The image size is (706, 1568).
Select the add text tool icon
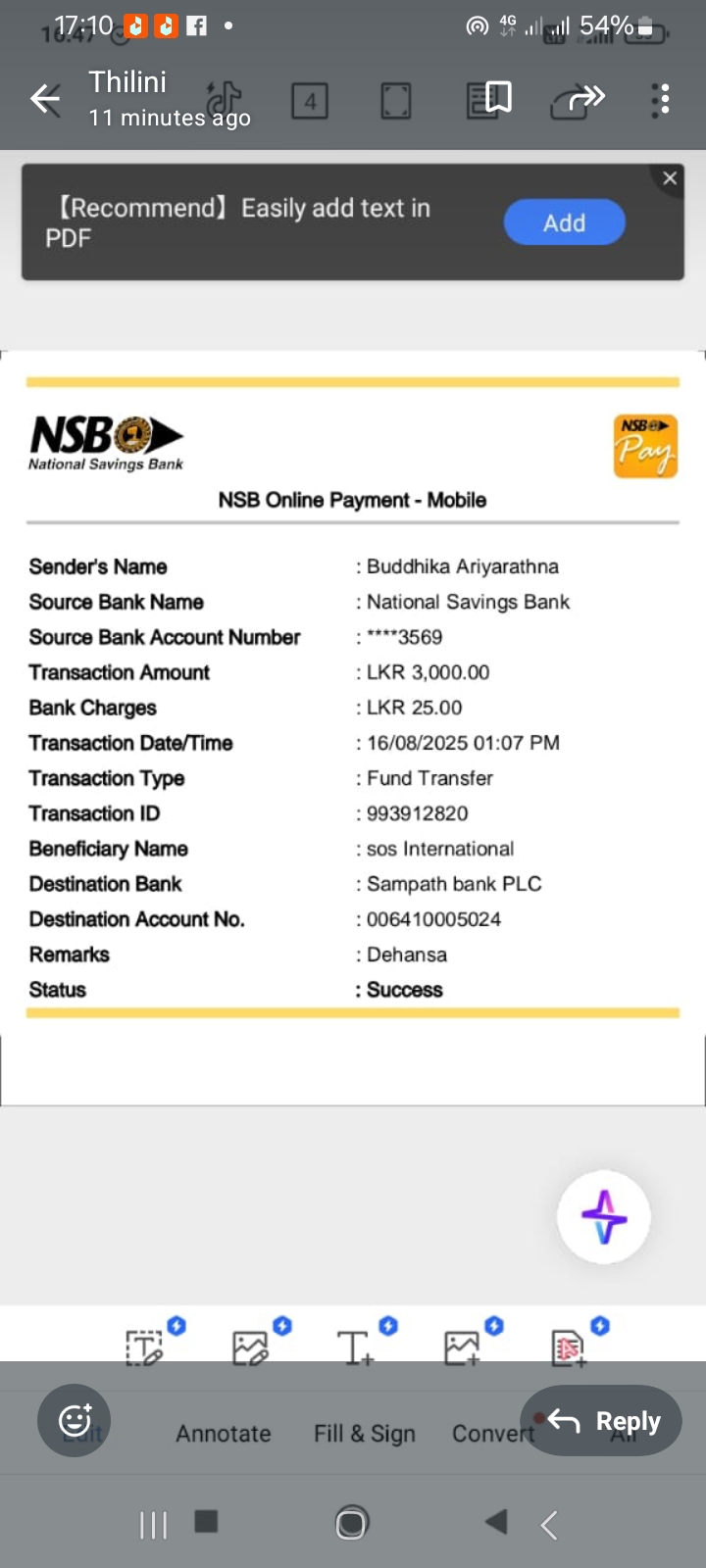355,1347
